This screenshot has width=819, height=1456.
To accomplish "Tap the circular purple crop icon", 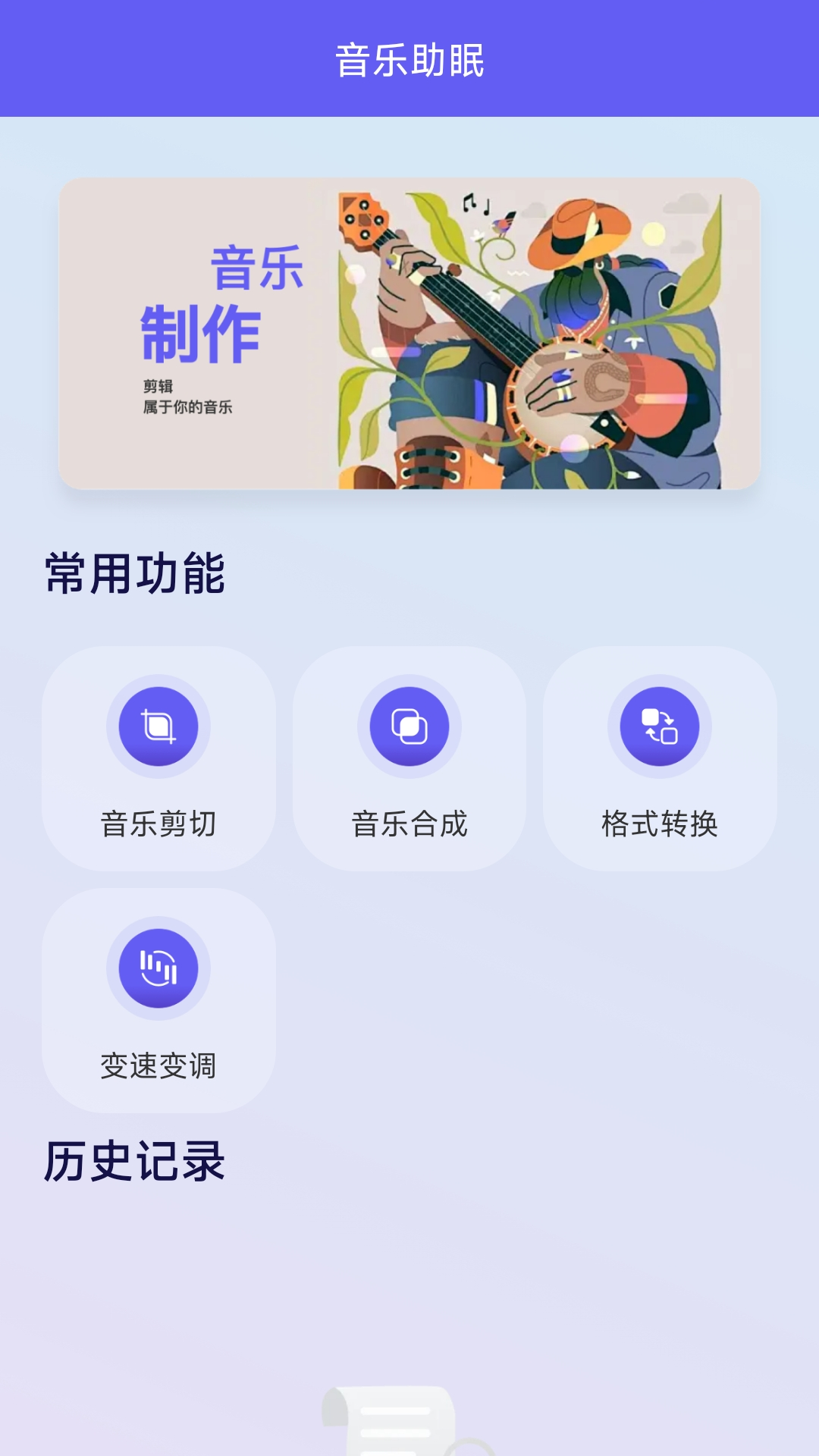I will pyautogui.click(x=158, y=726).
